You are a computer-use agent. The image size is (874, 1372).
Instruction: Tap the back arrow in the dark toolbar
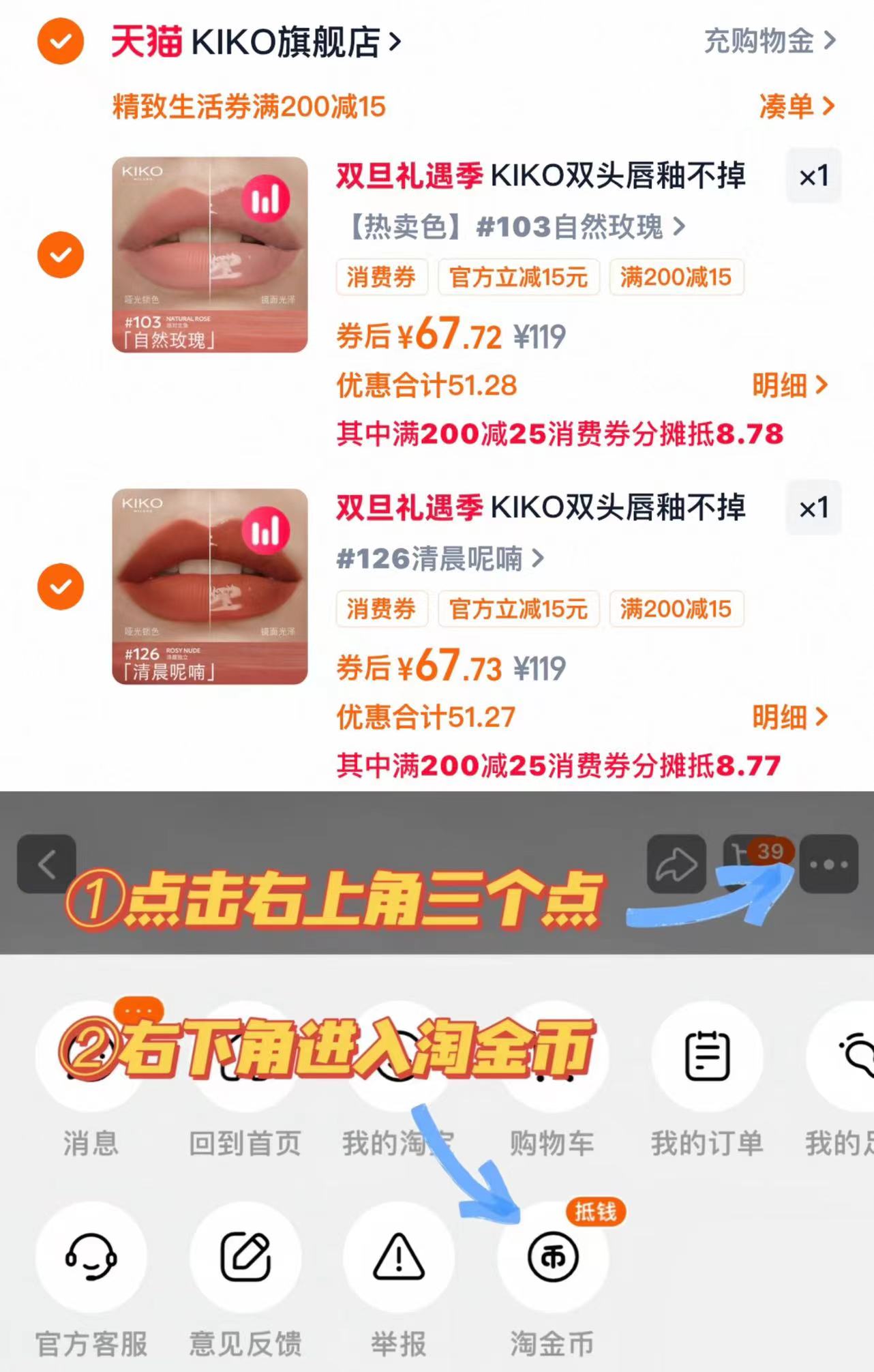click(47, 863)
